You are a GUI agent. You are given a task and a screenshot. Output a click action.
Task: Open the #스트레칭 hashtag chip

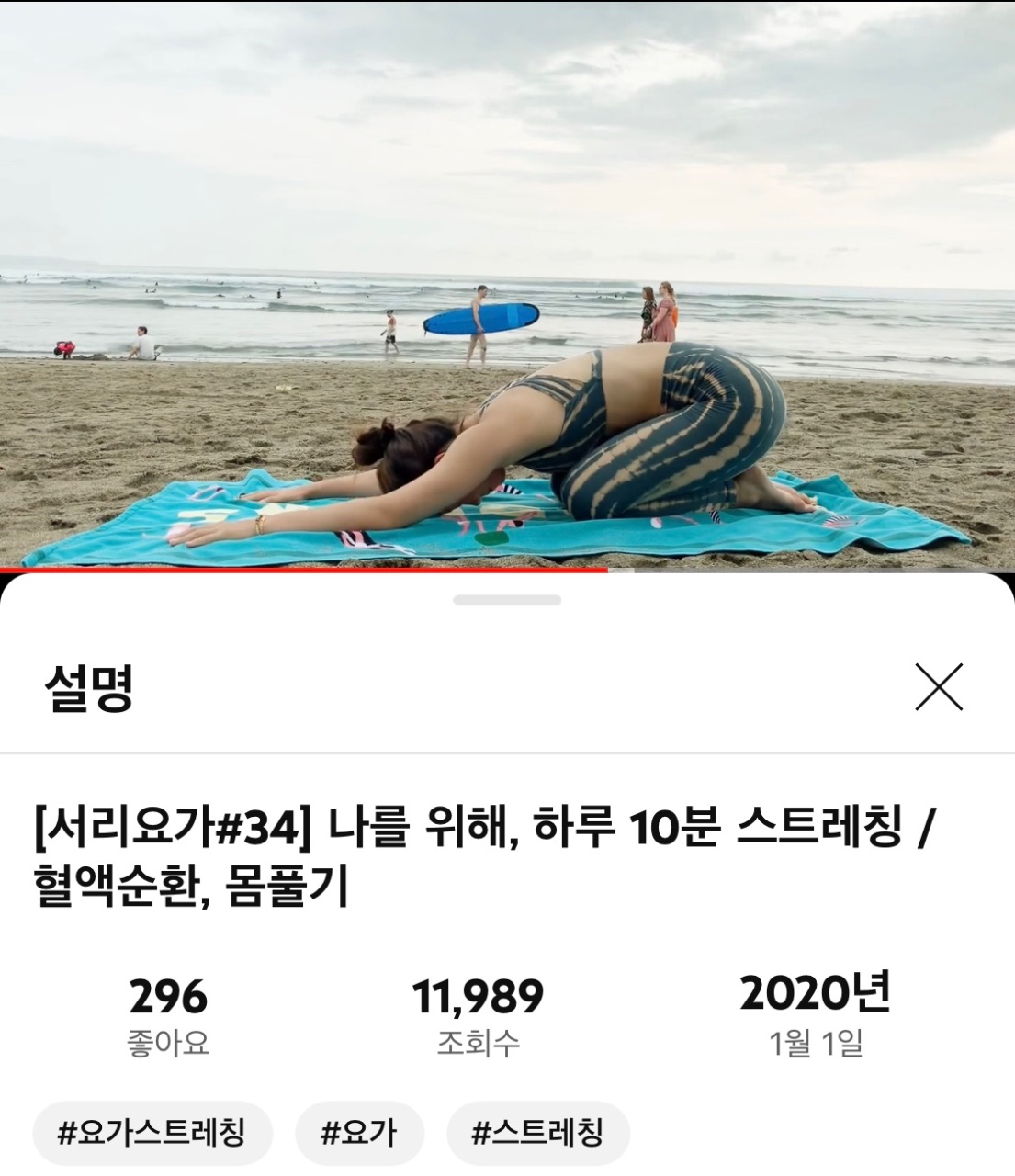[538, 1132]
